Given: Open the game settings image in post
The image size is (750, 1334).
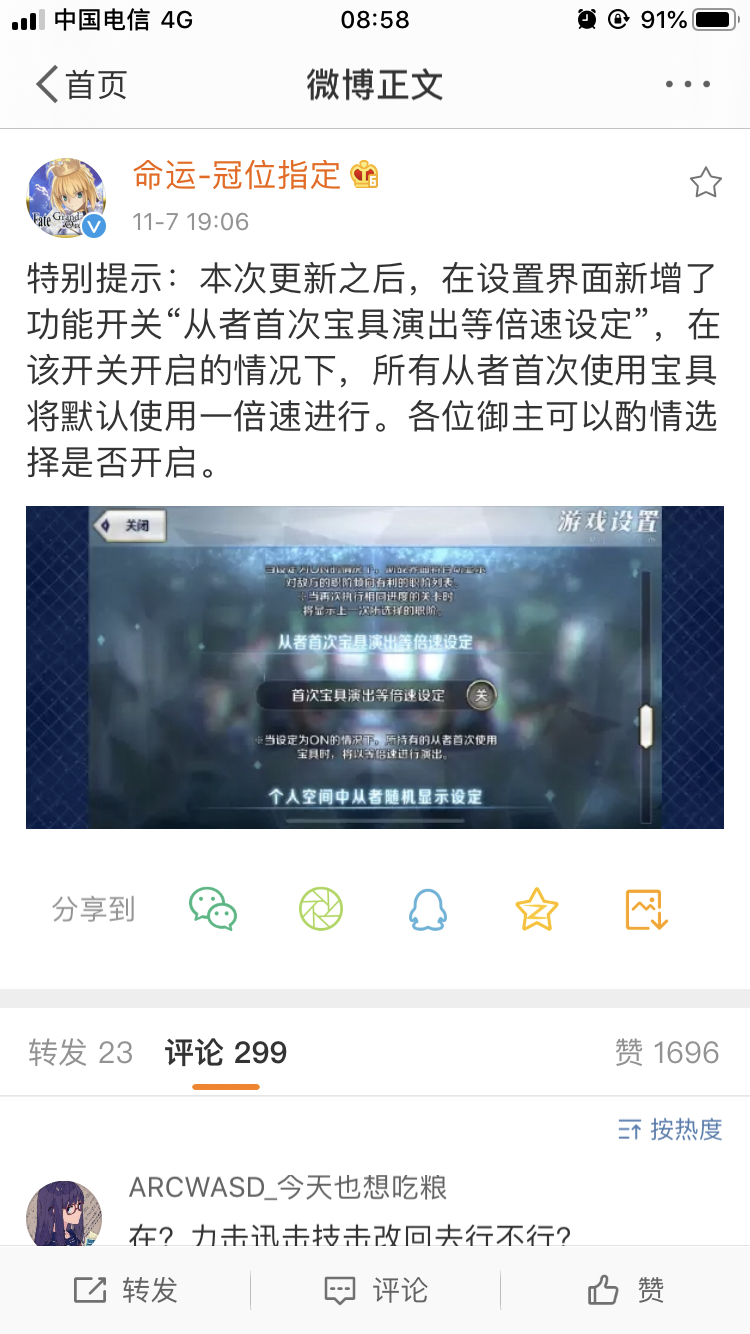Looking at the screenshot, I should click(374, 667).
